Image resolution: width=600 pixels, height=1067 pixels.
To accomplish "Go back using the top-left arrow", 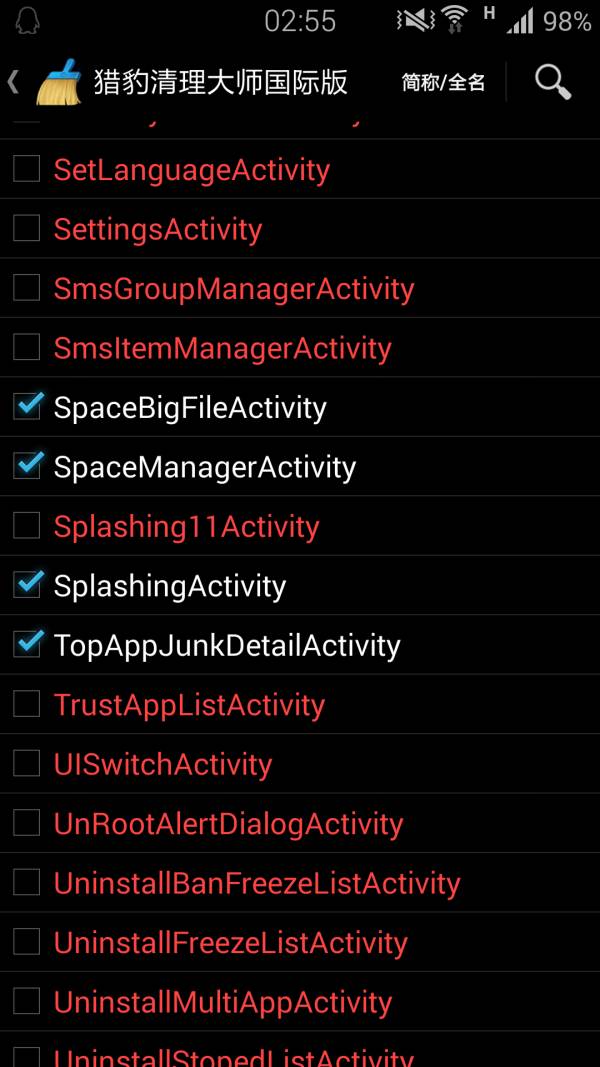I will coord(13,82).
